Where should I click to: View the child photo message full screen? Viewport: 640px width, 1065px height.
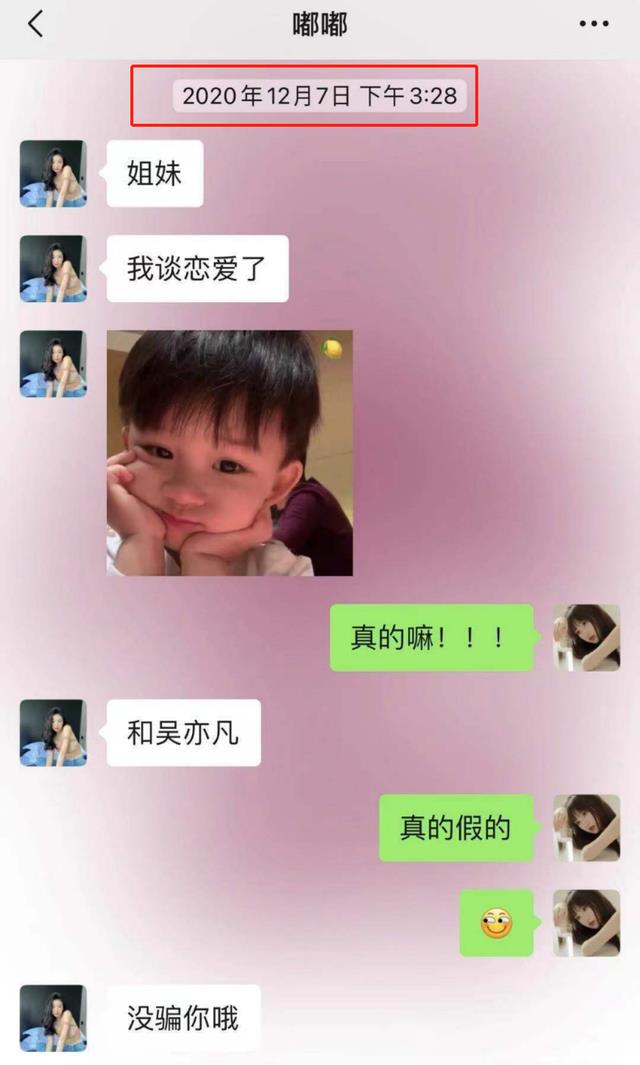(230, 453)
